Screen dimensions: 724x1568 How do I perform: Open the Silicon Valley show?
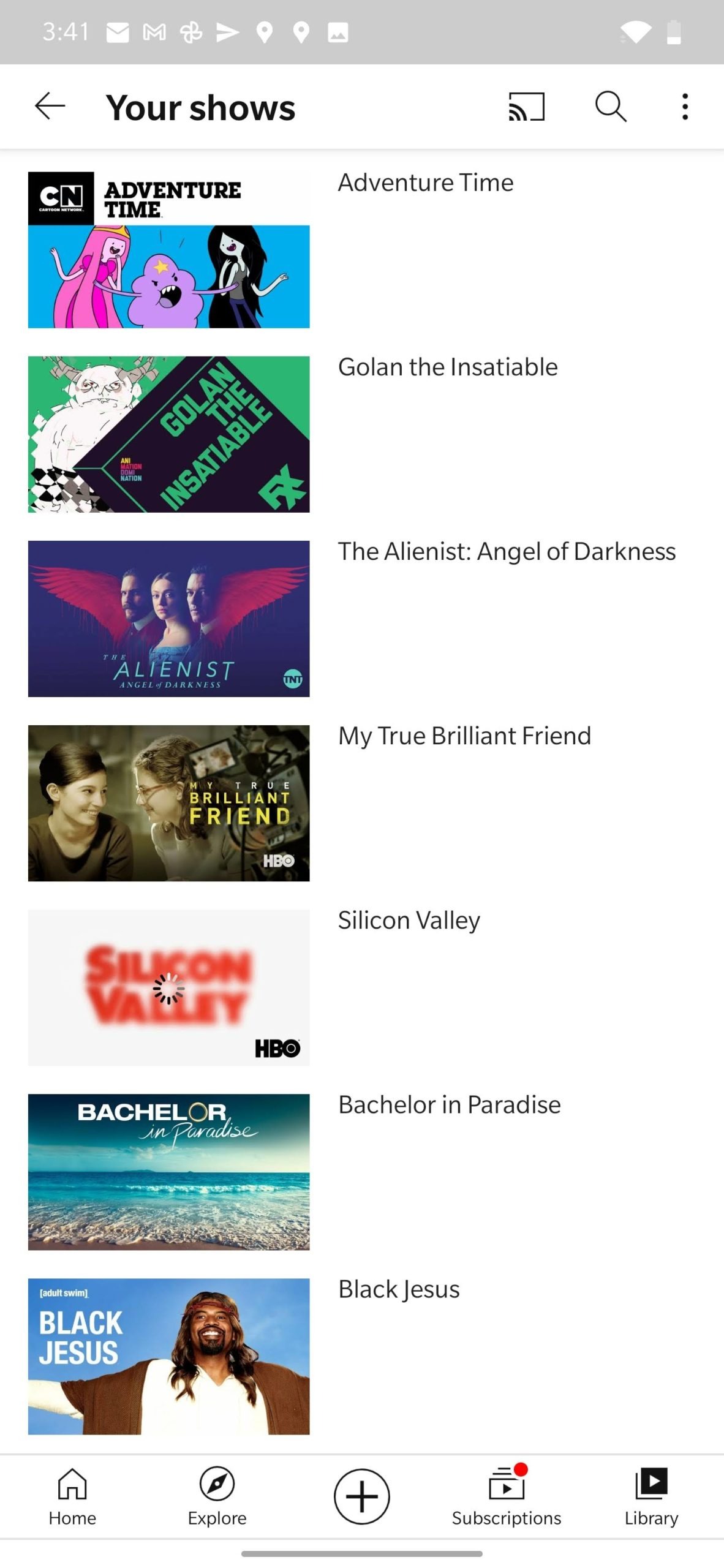[x=362, y=987]
